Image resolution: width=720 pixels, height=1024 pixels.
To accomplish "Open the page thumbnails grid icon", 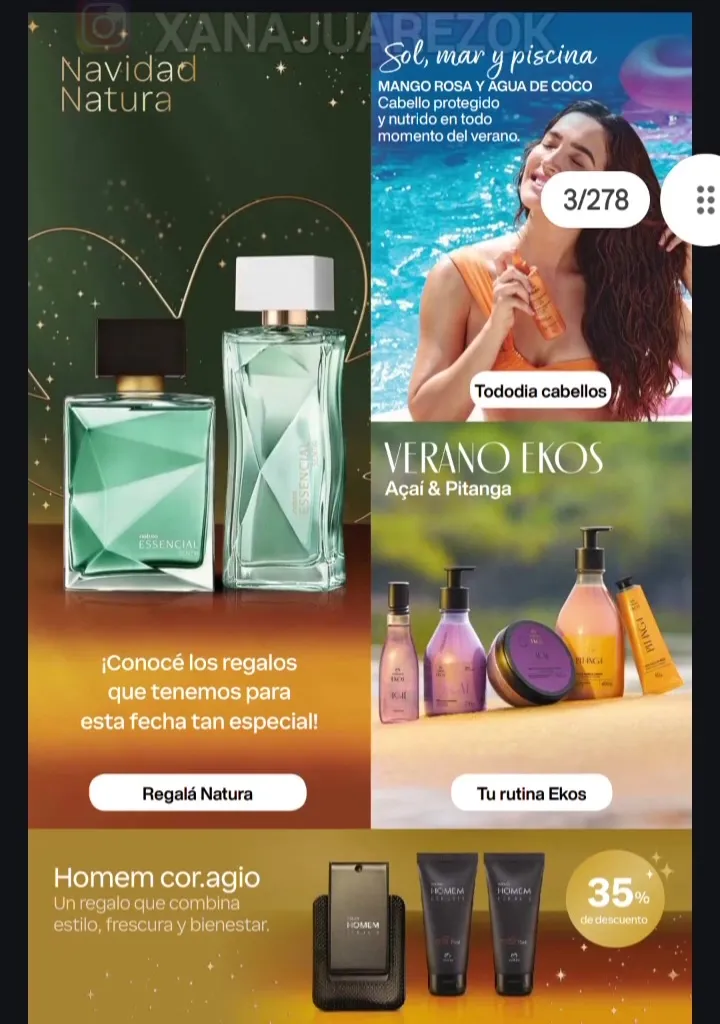I will coord(705,200).
